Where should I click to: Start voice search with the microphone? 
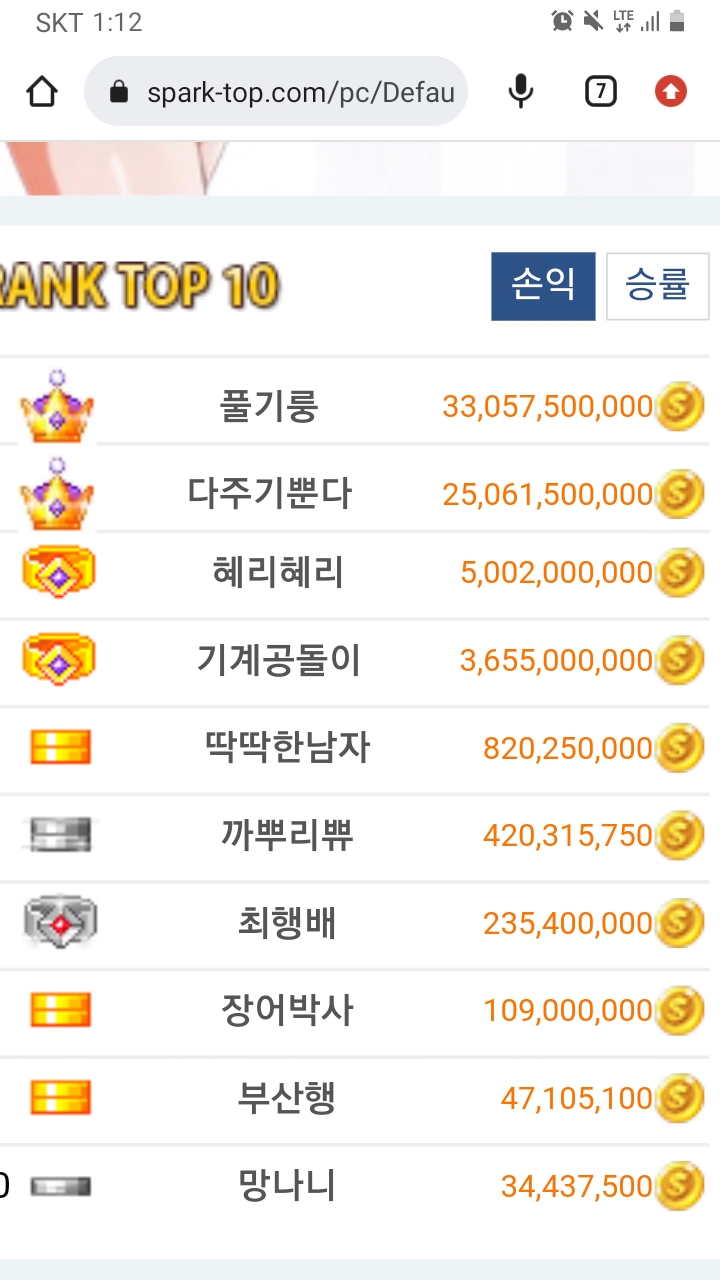tap(520, 92)
